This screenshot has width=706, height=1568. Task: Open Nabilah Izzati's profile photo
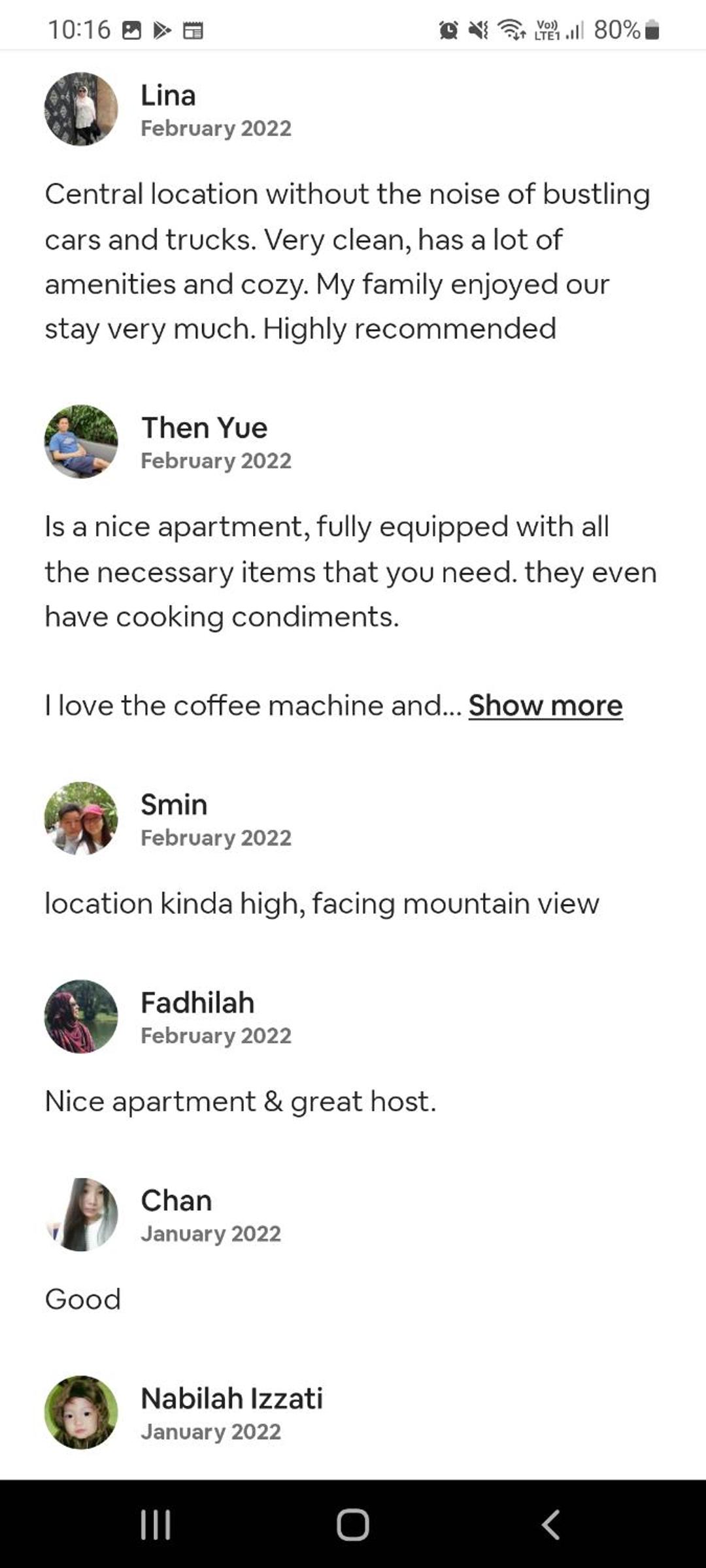[81, 1413]
